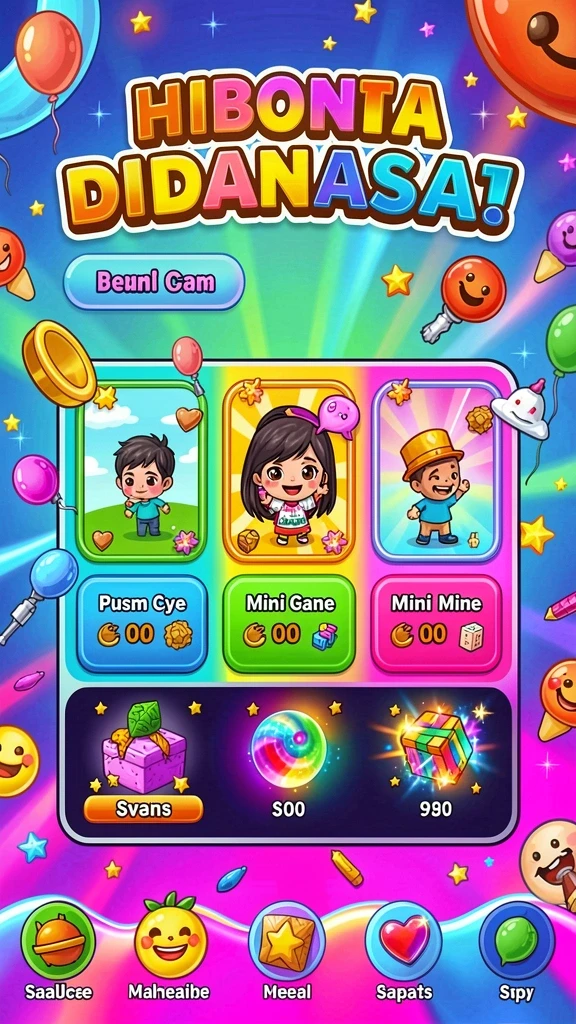Screen dimensions: 576x1024
Task: Open Mini Mine
Action: pos(436,624)
